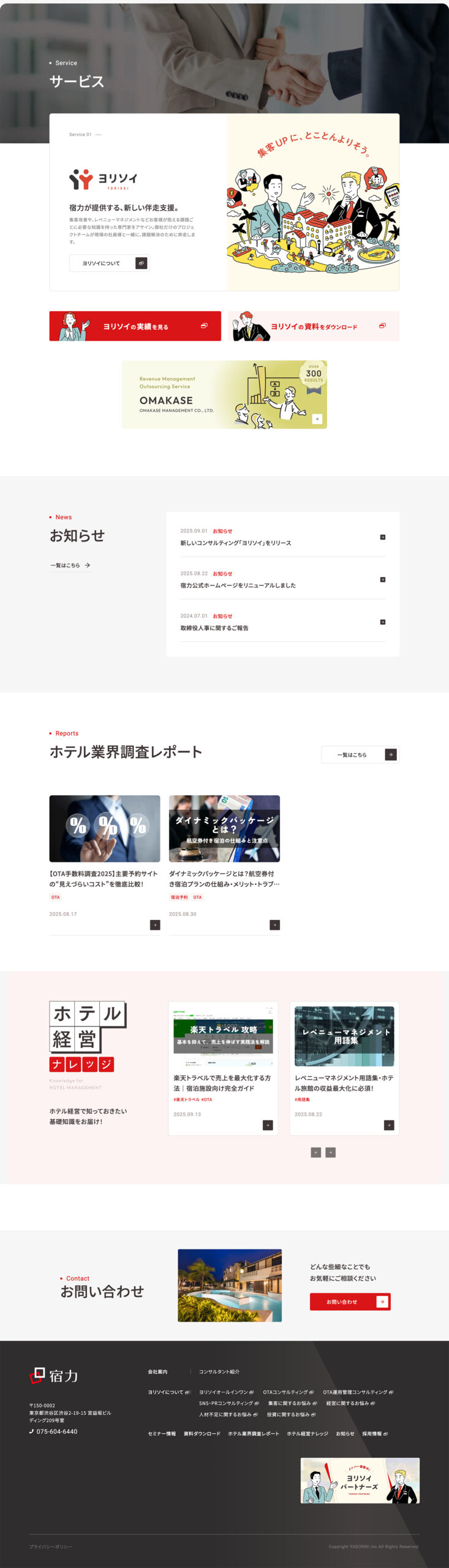Screen dimensions: 449x1568
Task: Tap the red お問い合わせ button
Action: (350, 1302)
